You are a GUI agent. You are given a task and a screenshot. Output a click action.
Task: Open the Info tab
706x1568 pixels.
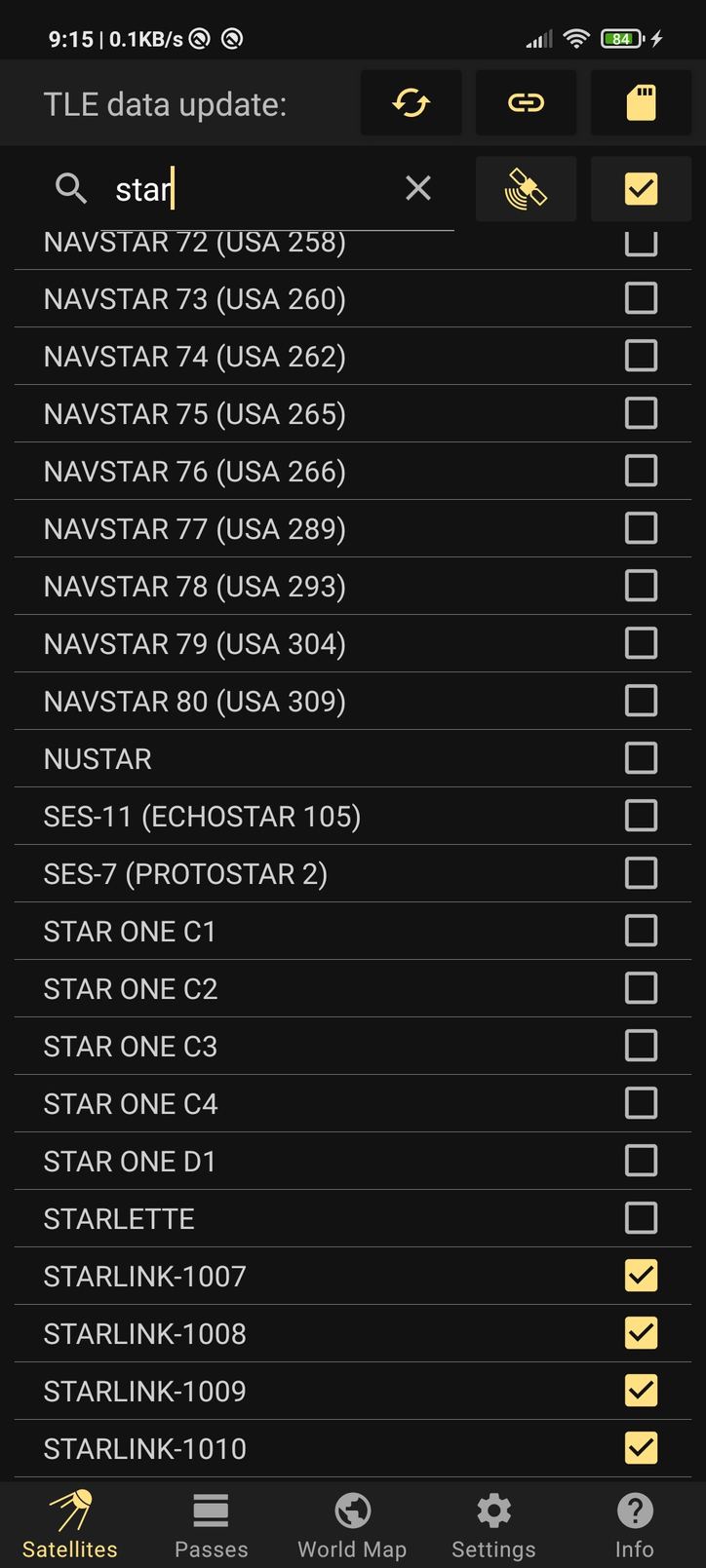click(x=635, y=1526)
